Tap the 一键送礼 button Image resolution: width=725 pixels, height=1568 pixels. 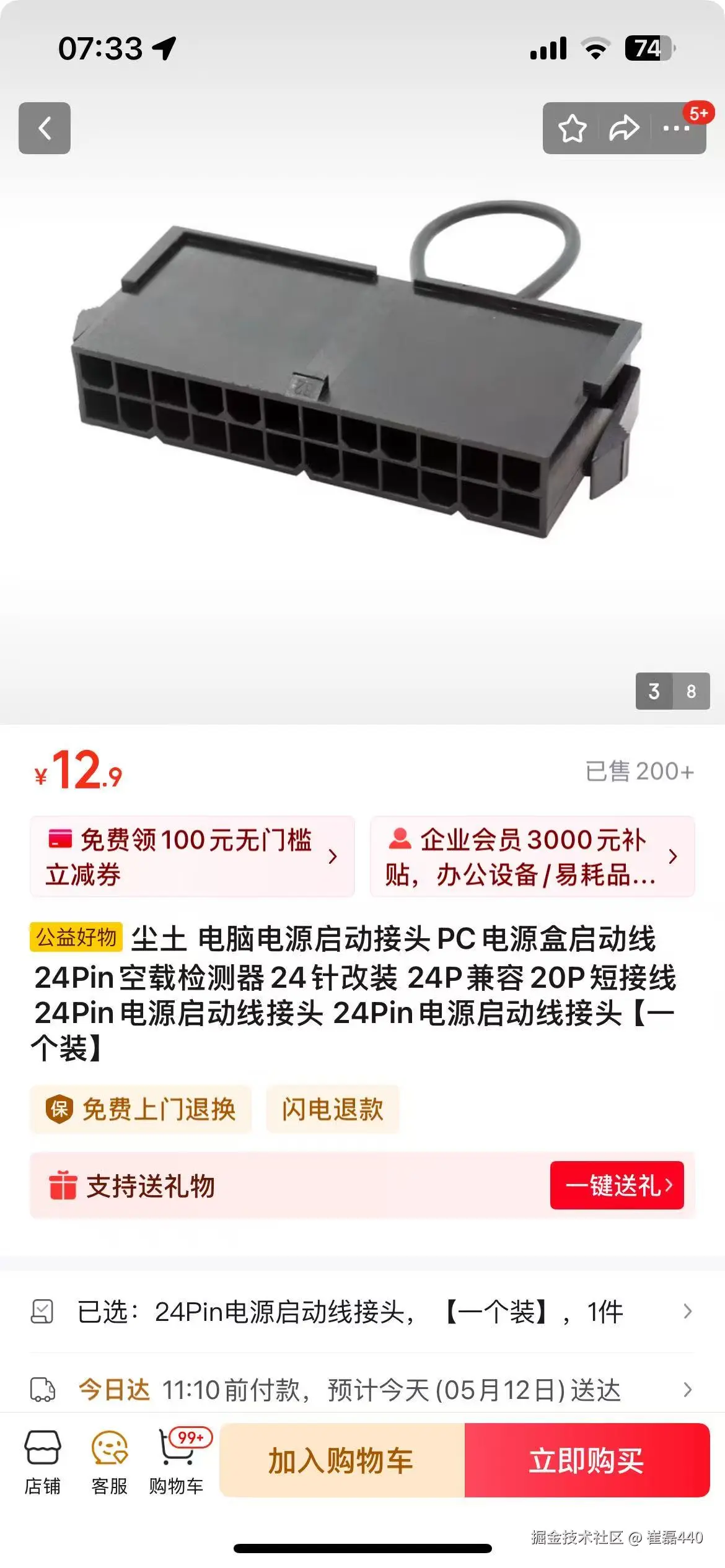tap(617, 1185)
